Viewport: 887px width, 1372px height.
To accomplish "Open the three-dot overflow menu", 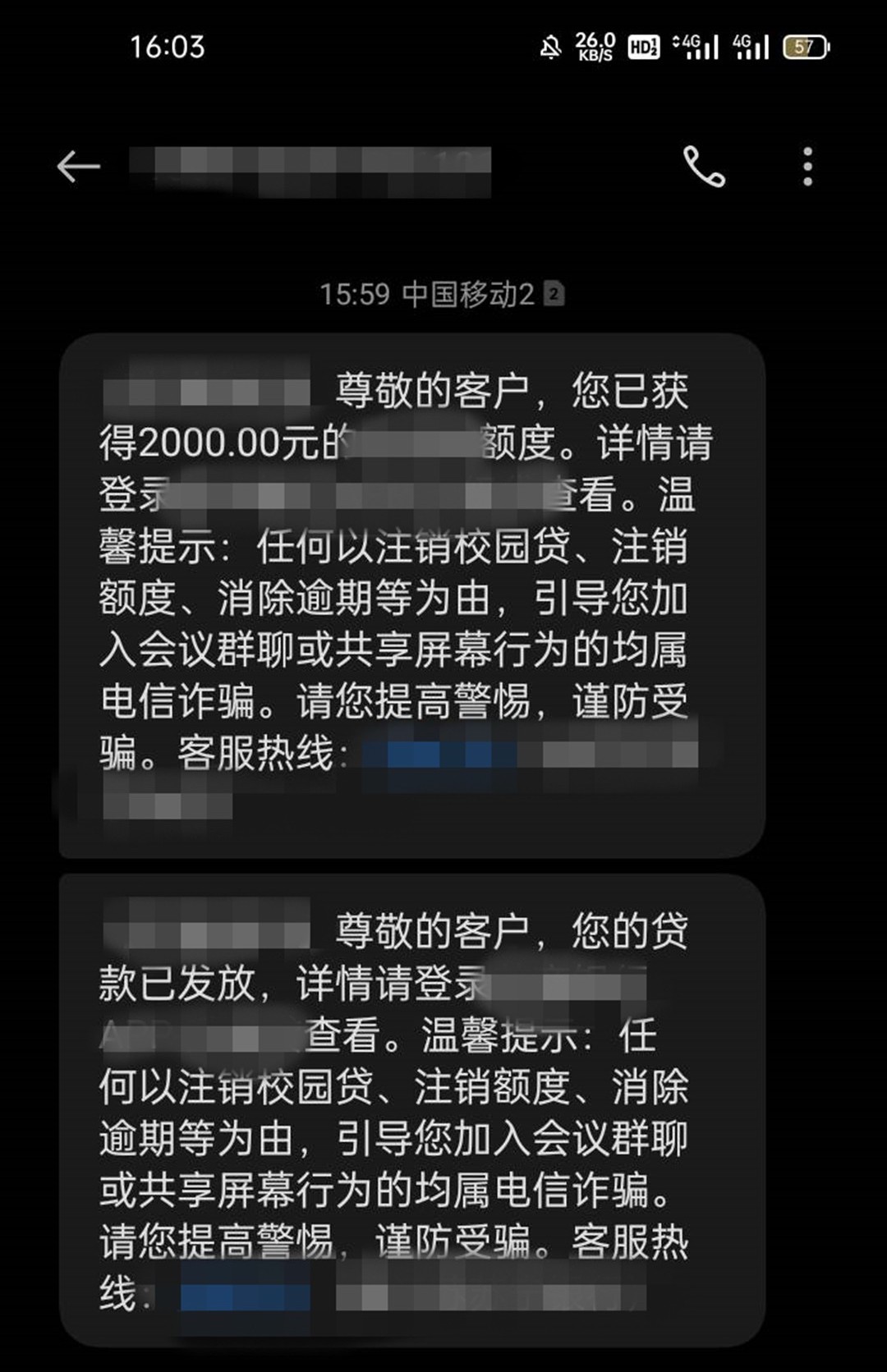I will (x=807, y=167).
